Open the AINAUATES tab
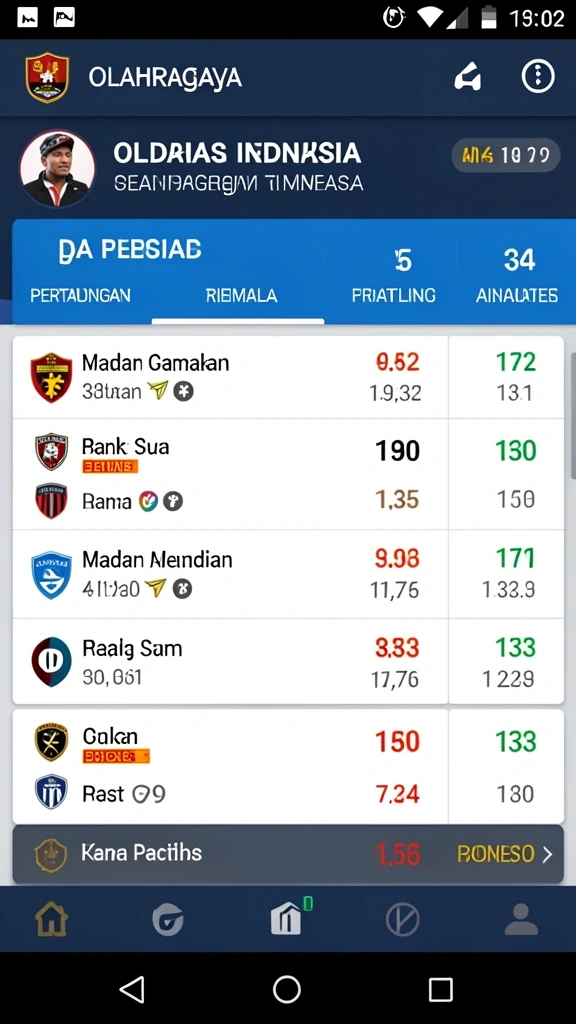 click(517, 295)
